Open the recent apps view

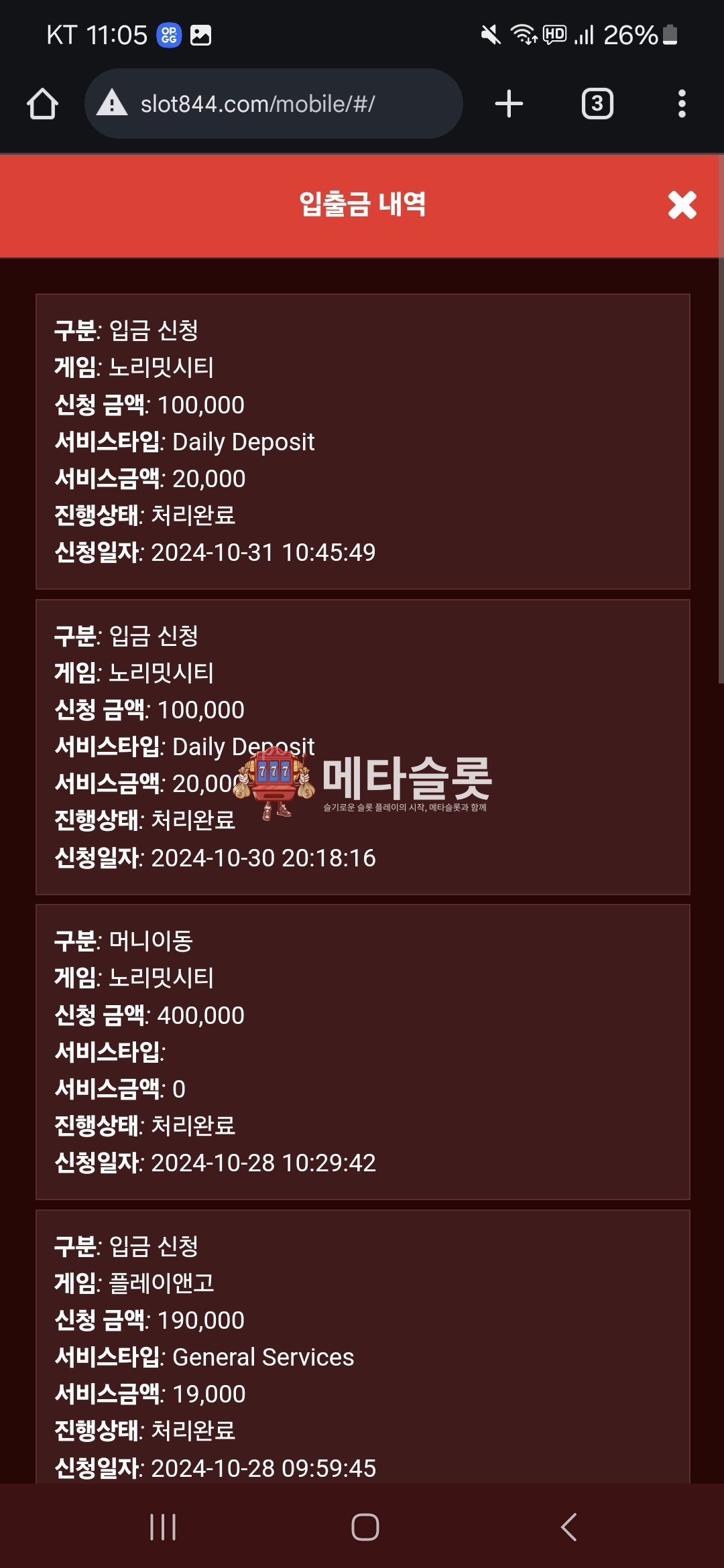tap(163, 1527)
